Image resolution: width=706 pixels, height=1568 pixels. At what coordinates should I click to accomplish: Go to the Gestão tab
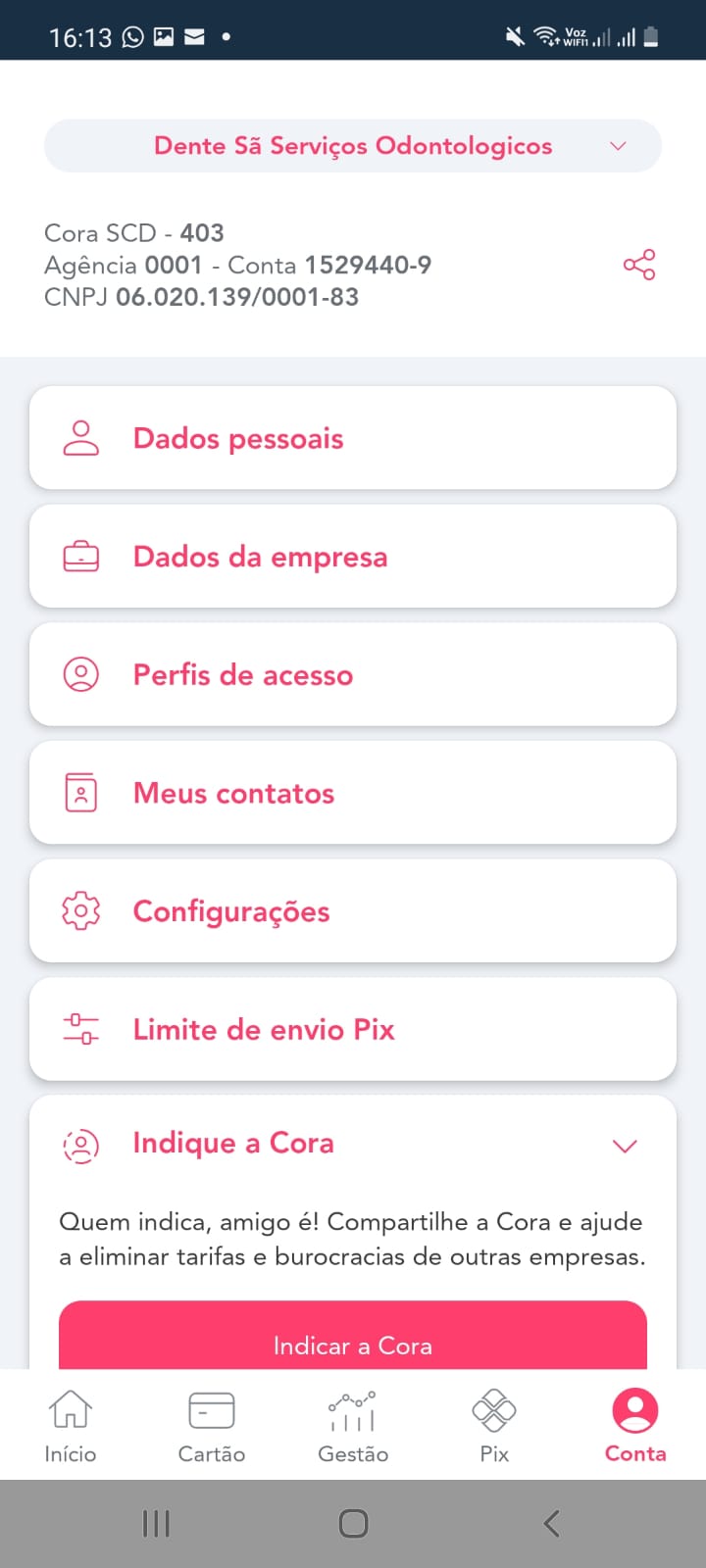pos(353,1426)
